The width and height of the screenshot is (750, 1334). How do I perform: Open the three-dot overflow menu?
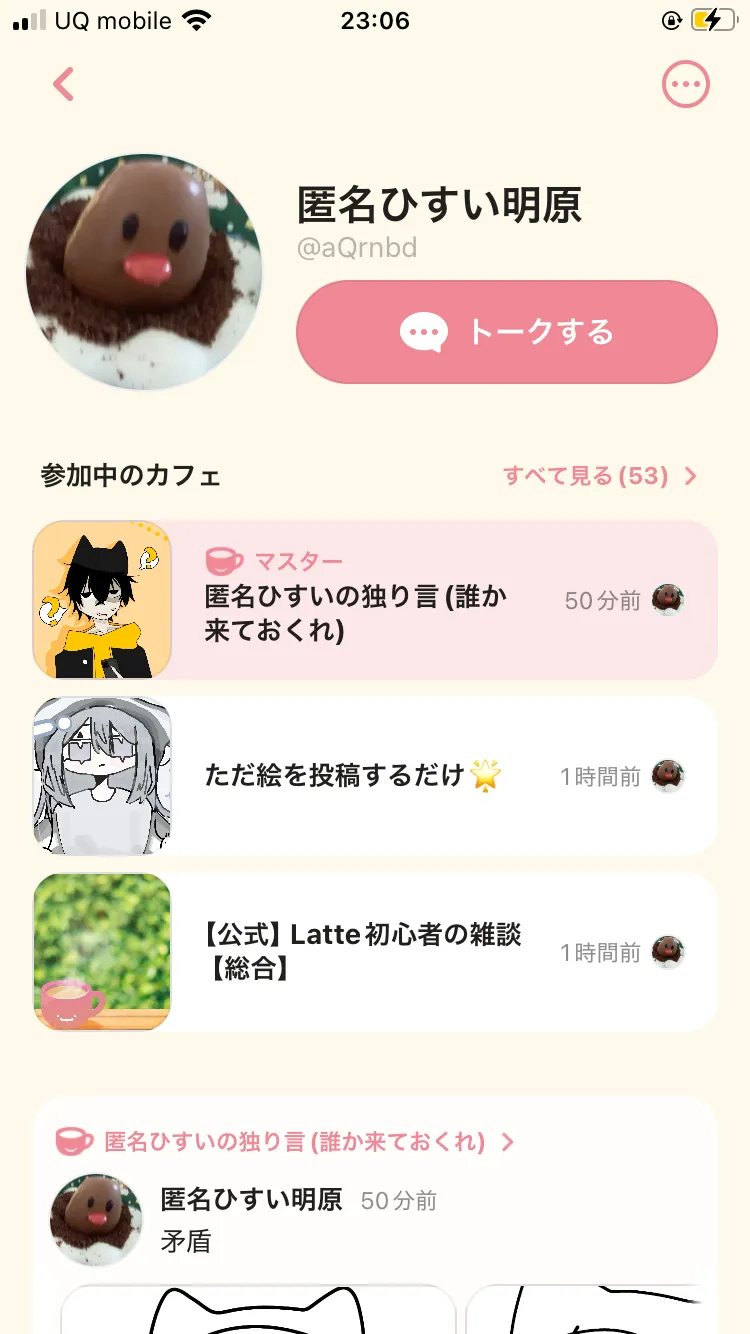pos(685,85)
